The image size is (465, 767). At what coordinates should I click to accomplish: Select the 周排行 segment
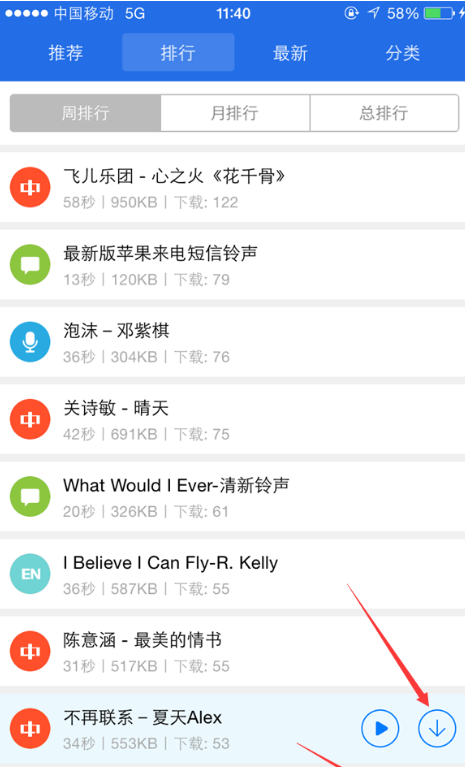click(86, 113)
